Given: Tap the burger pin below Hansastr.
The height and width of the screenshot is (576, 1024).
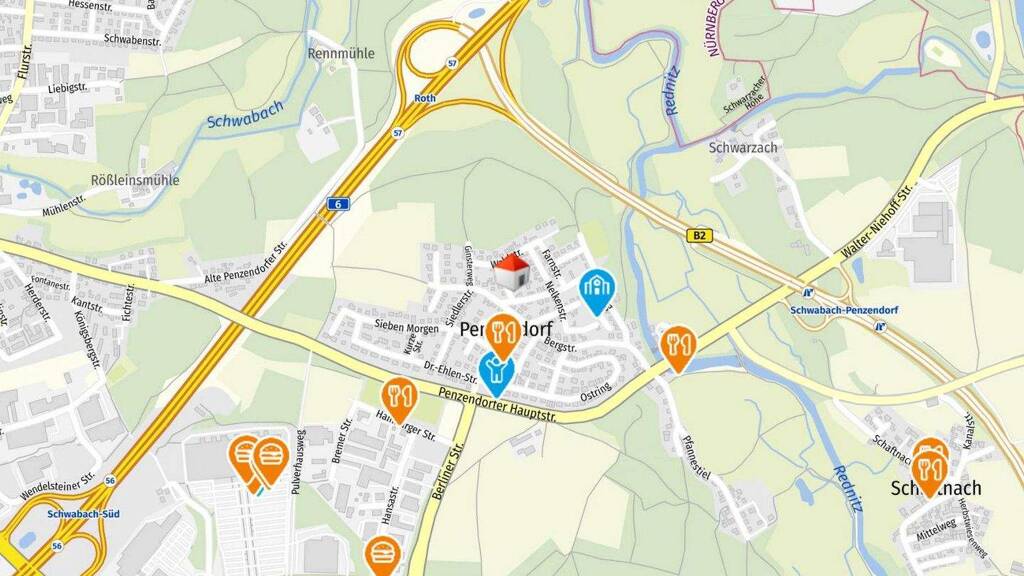Looking at the screenshot, I should (x=381, y=555).
